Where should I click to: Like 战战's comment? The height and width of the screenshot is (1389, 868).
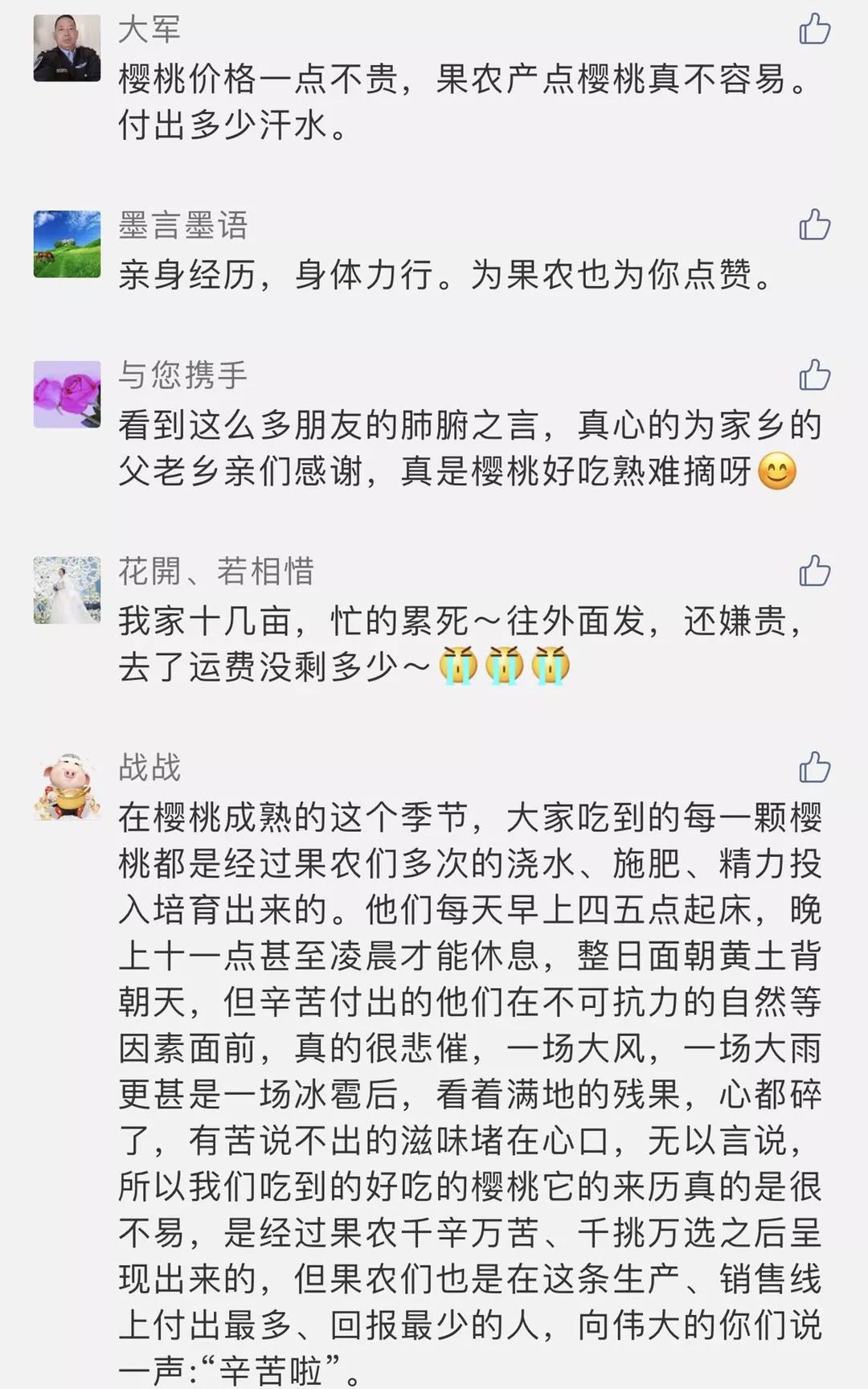coord(814,768)
